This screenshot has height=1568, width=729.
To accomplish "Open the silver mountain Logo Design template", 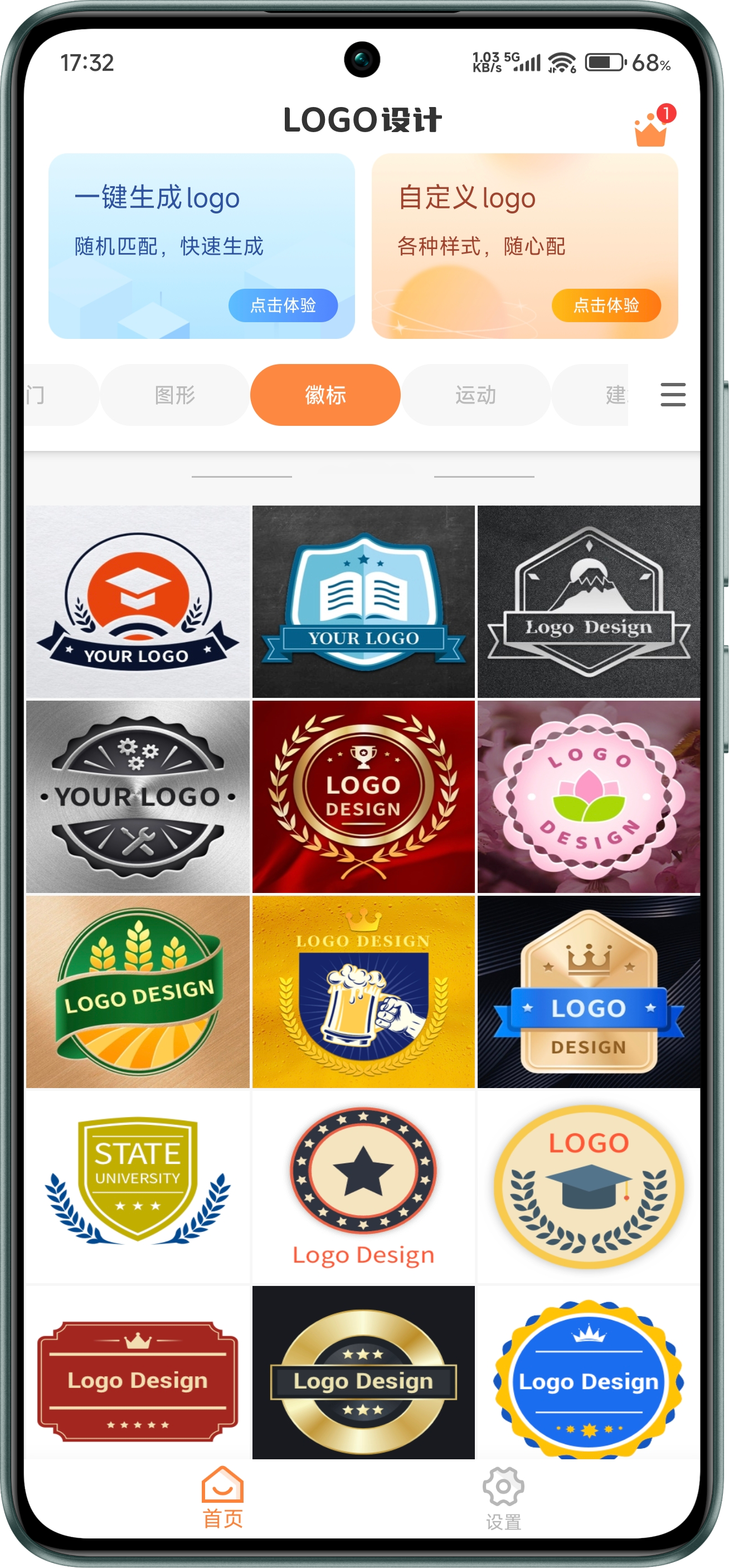I will (589, 601).
